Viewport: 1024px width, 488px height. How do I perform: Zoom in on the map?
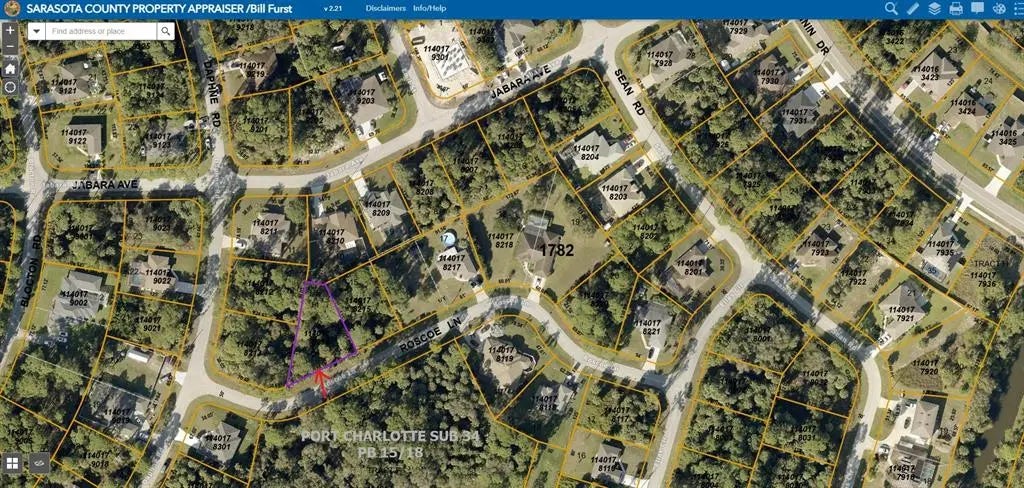click(x=10, y=29)
